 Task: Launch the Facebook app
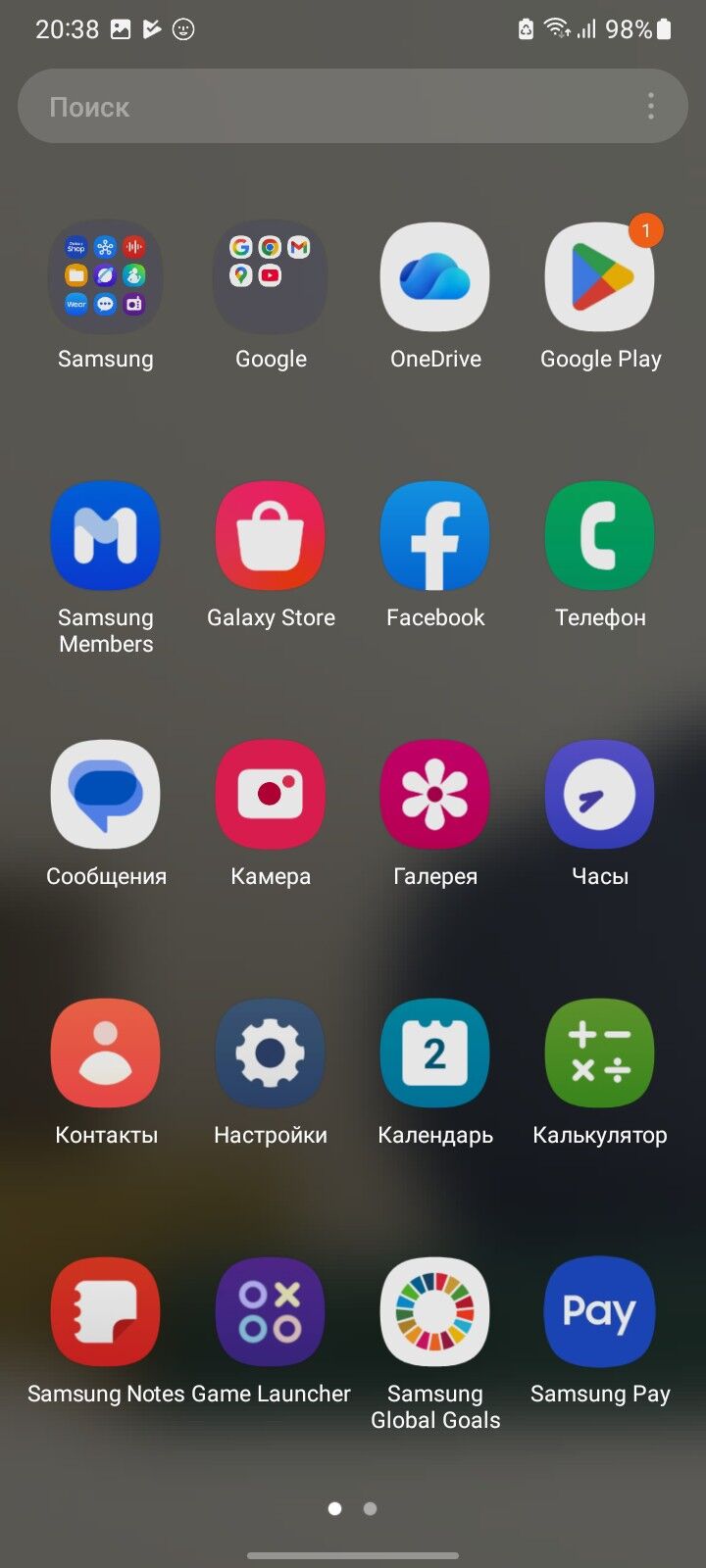click(435, 536)
